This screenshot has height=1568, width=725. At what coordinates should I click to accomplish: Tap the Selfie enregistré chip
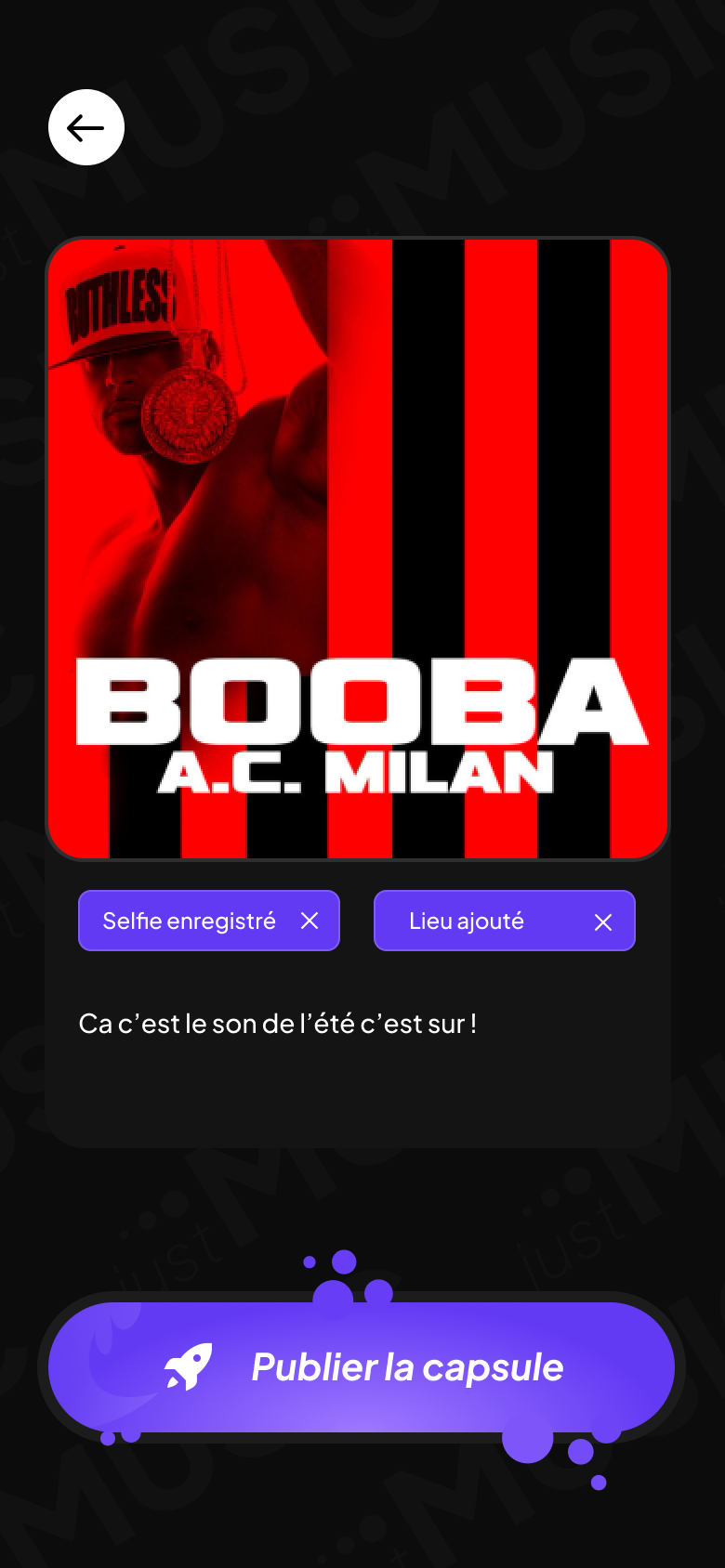pos(209,921)
